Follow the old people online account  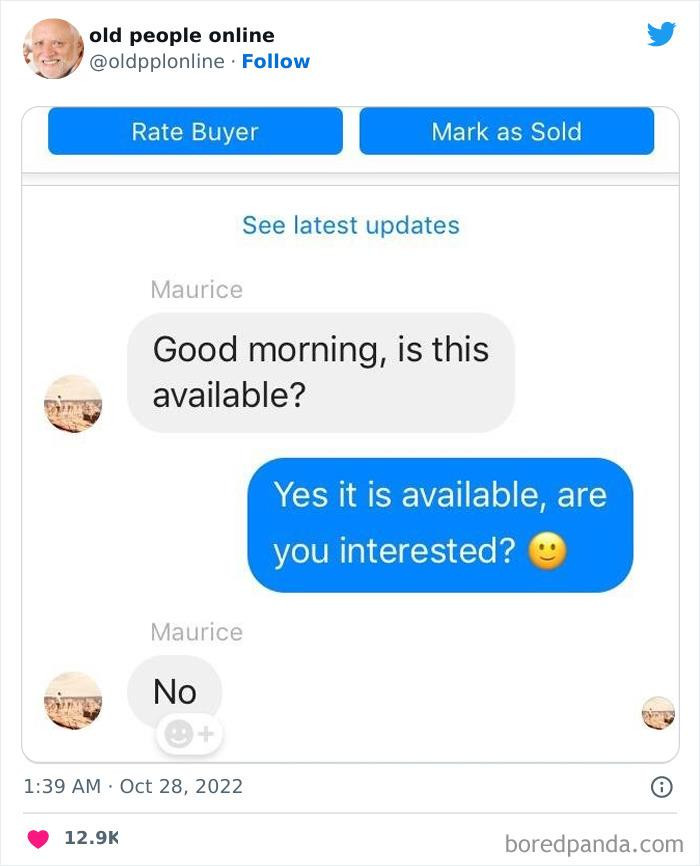pos(276,62)
